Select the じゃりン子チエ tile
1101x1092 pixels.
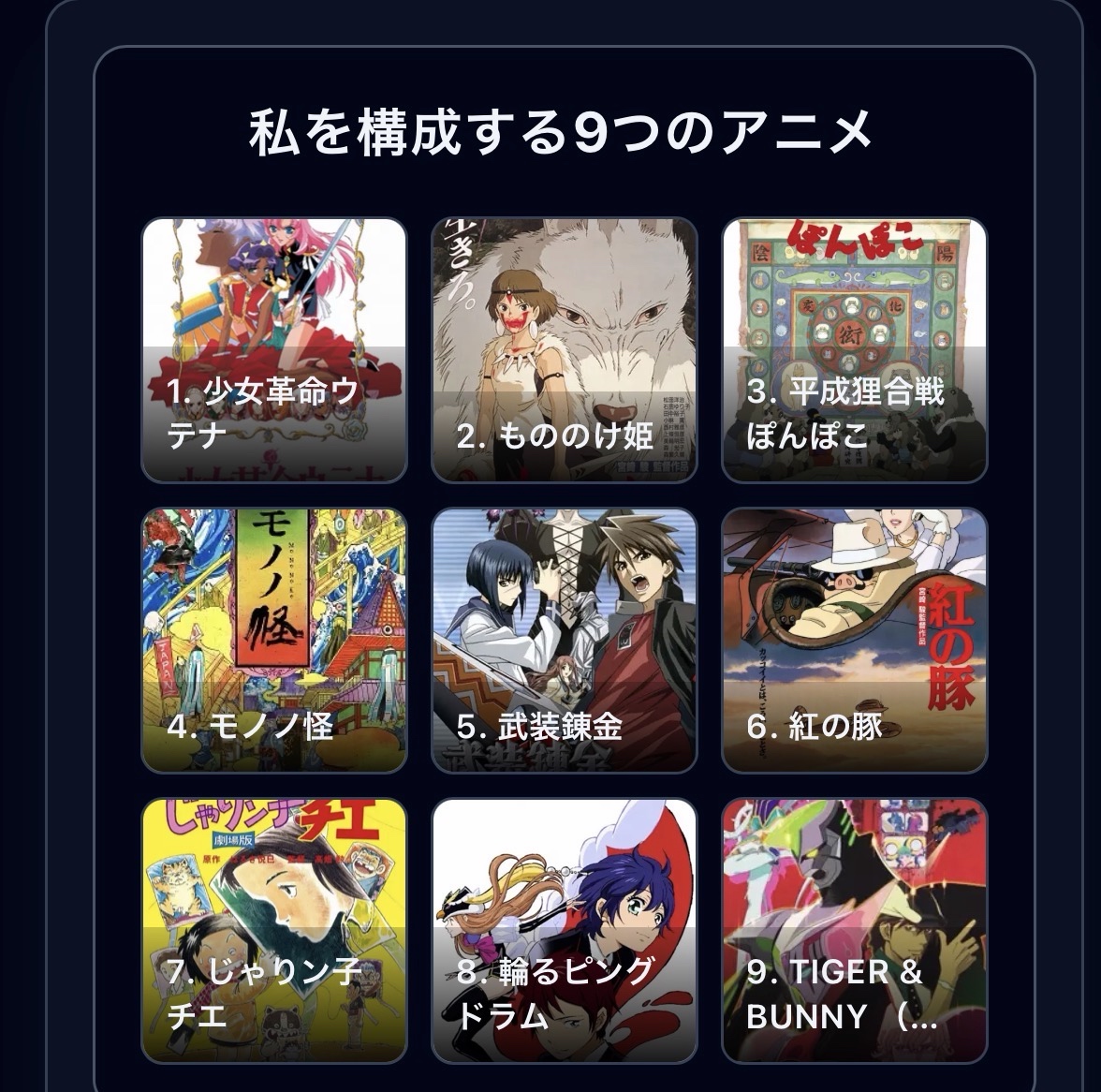coord(273,931)
